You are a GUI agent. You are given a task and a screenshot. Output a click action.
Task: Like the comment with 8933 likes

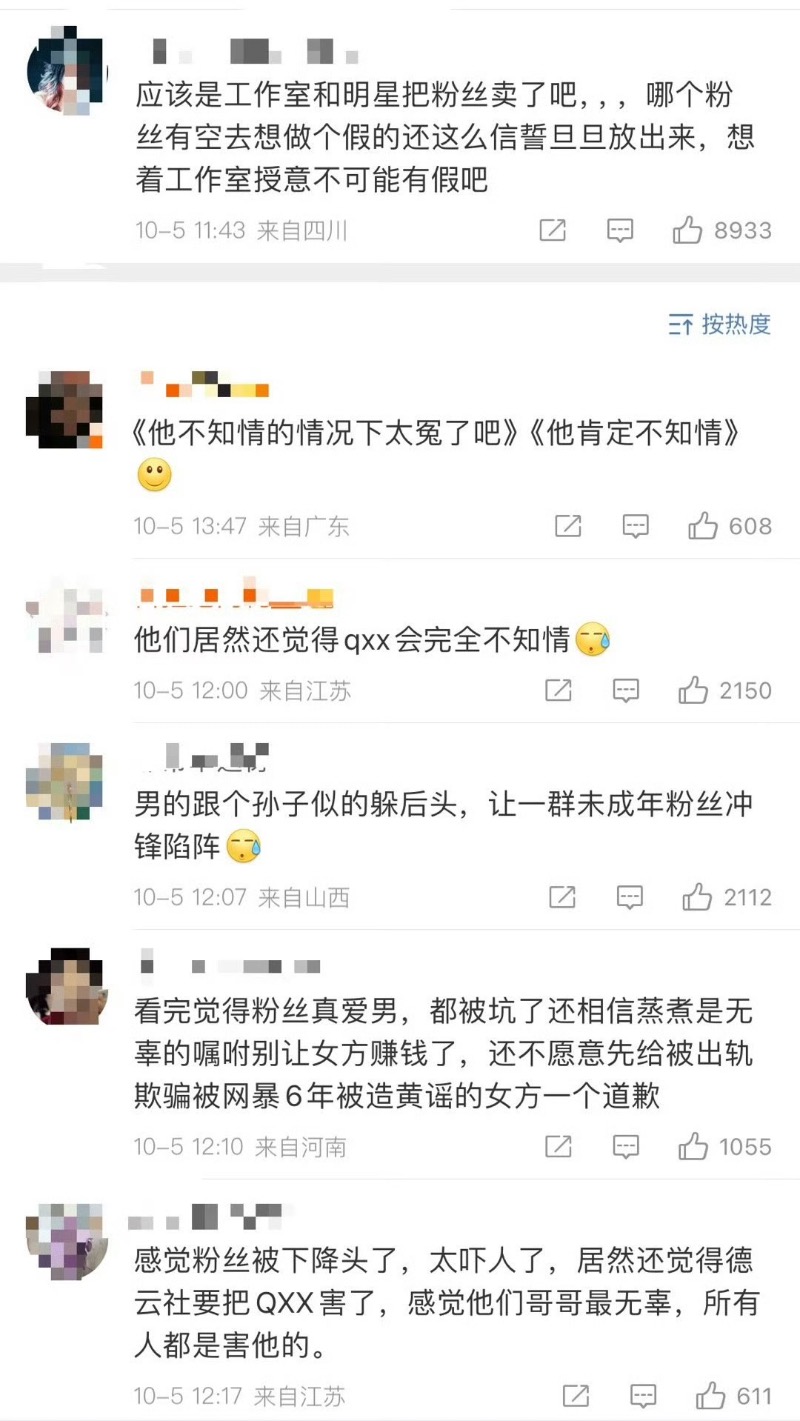pos(688,231)
